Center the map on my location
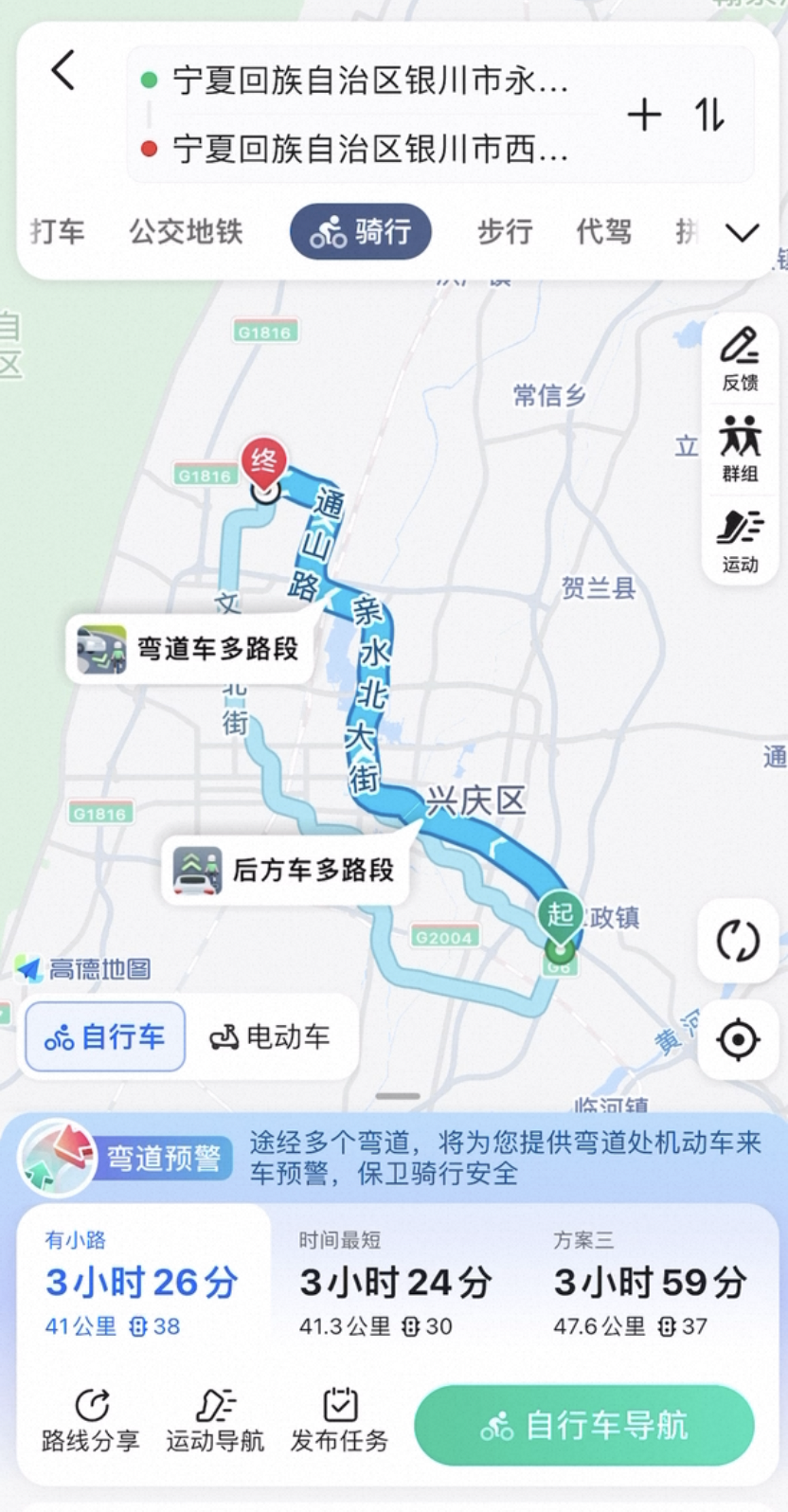 738,1039
